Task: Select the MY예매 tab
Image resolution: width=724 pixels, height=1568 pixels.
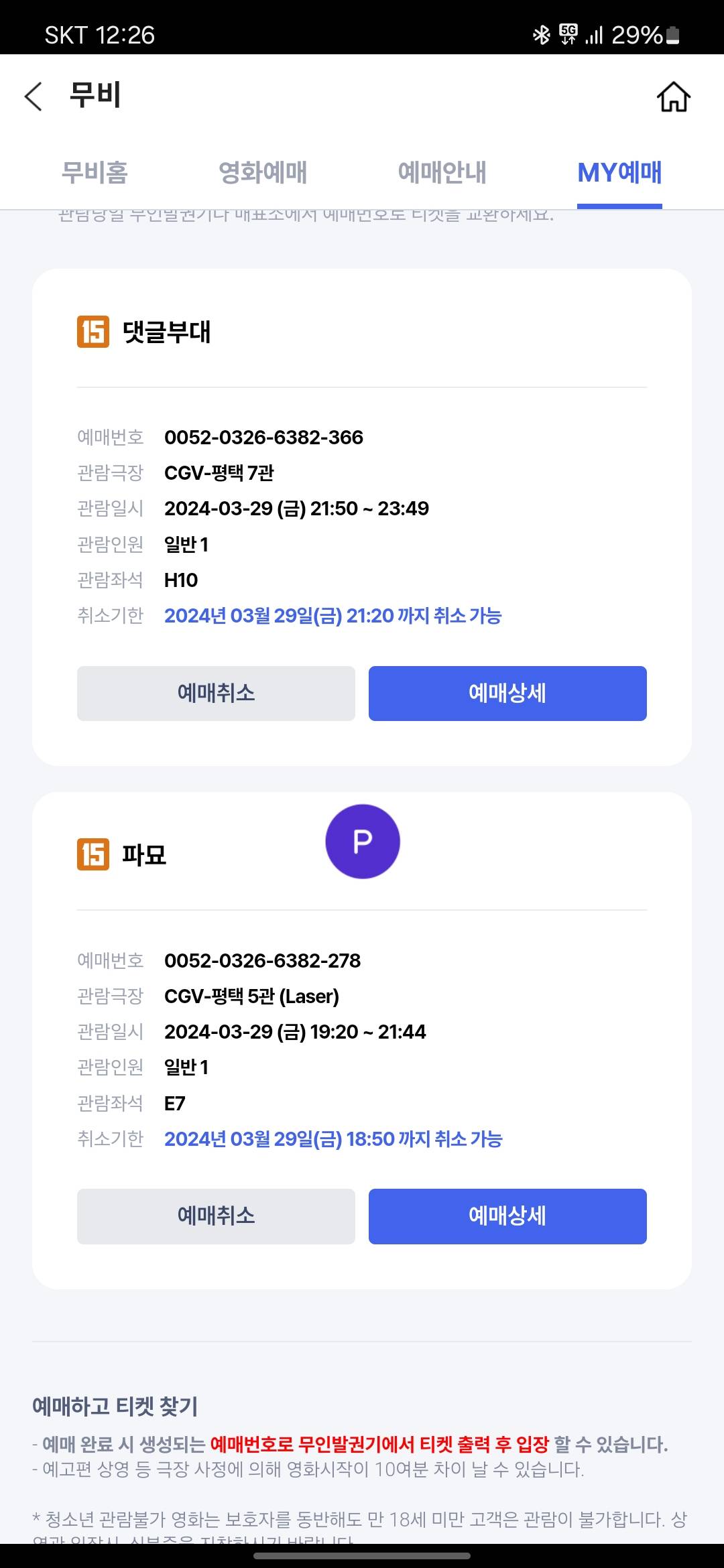Action: point(619,173)
